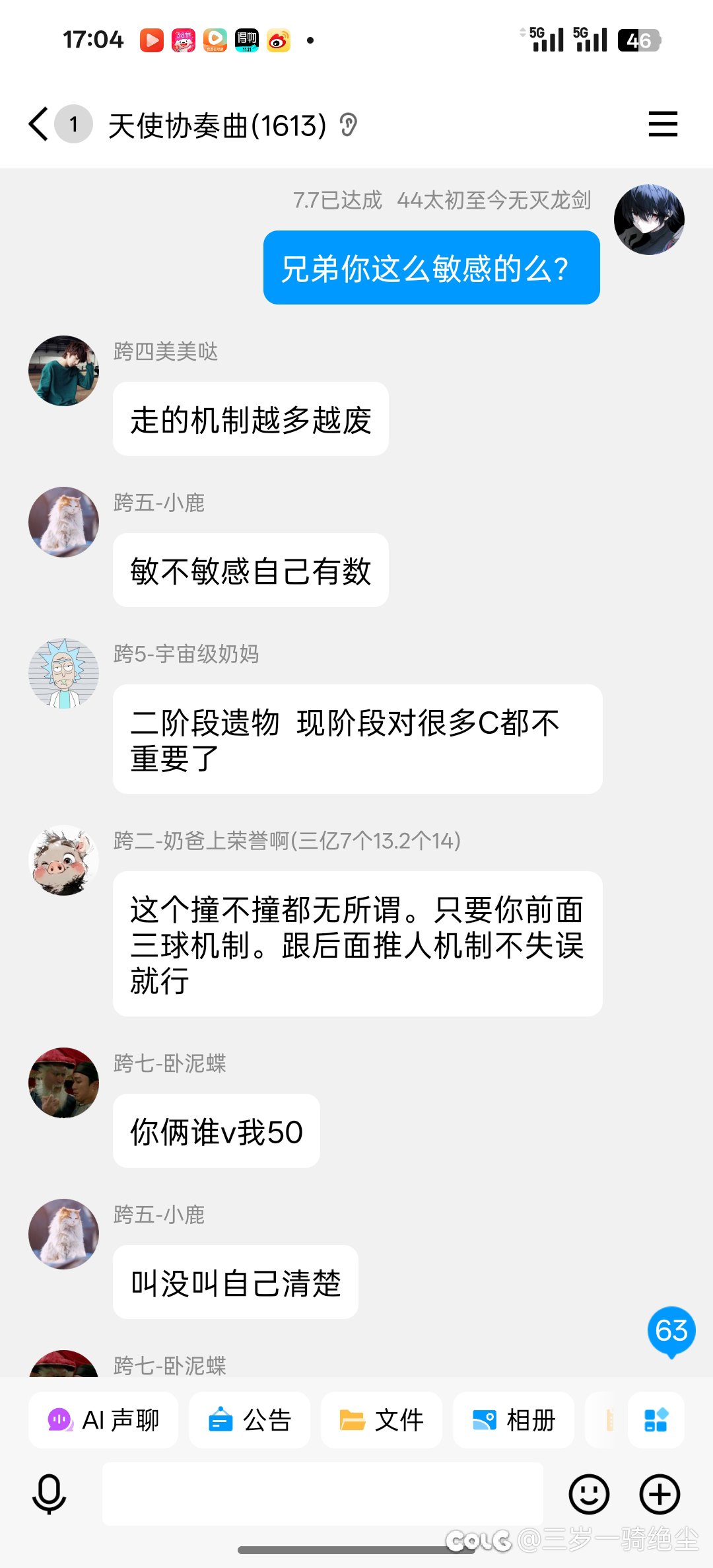Tap the ear icon beside group title

[348, 125]
